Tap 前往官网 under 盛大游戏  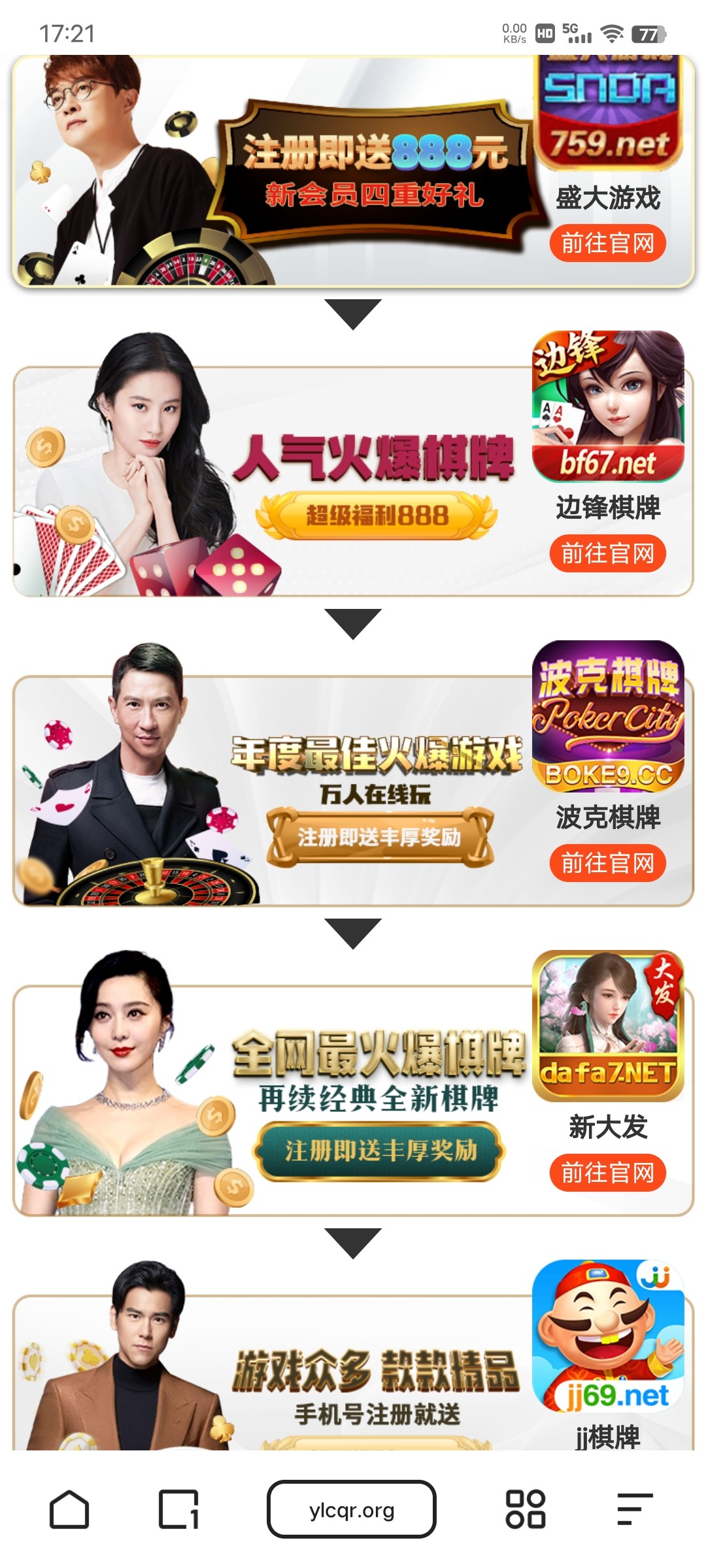(607, 244)
